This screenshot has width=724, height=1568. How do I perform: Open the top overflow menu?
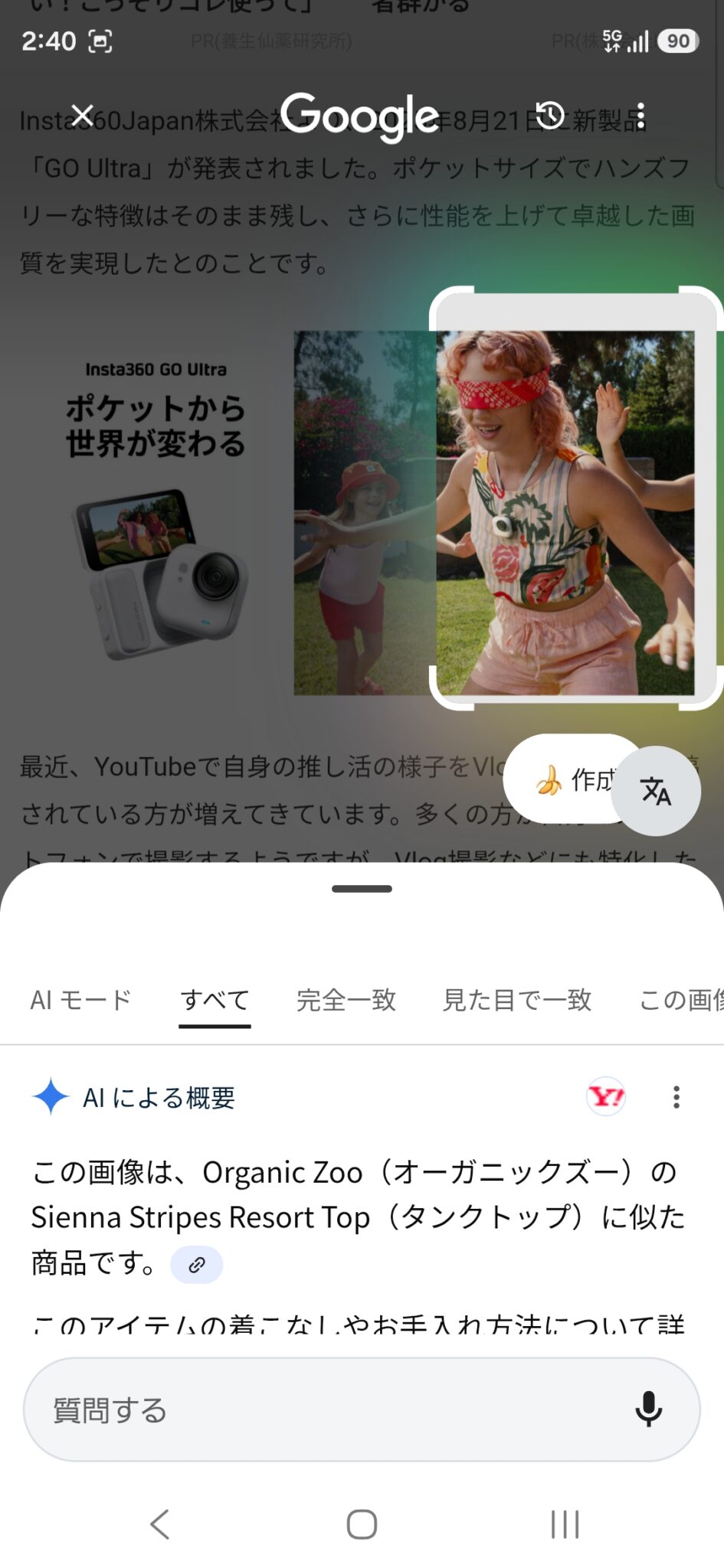(x=640, y=116)
